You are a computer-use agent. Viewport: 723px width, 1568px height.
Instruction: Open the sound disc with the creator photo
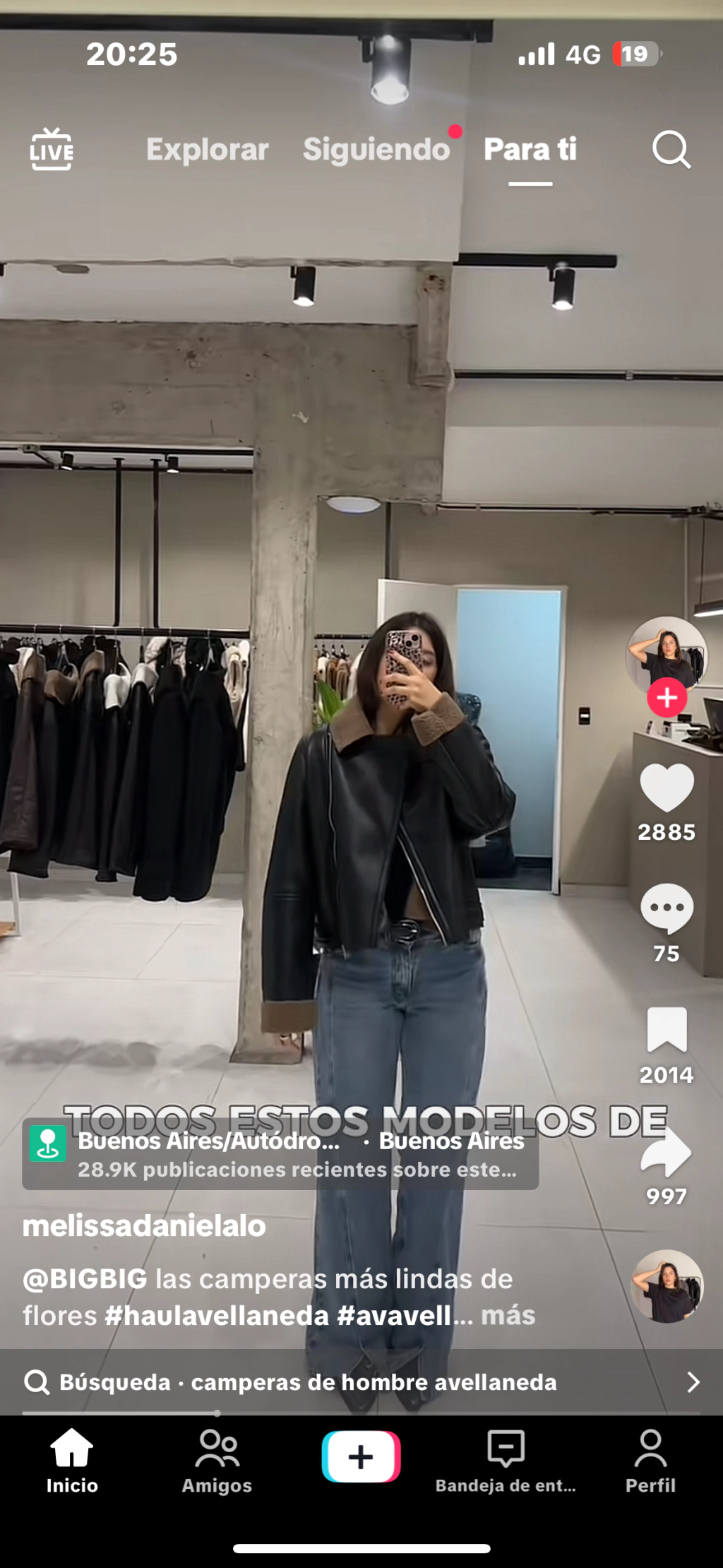[x=667, y=1286]
